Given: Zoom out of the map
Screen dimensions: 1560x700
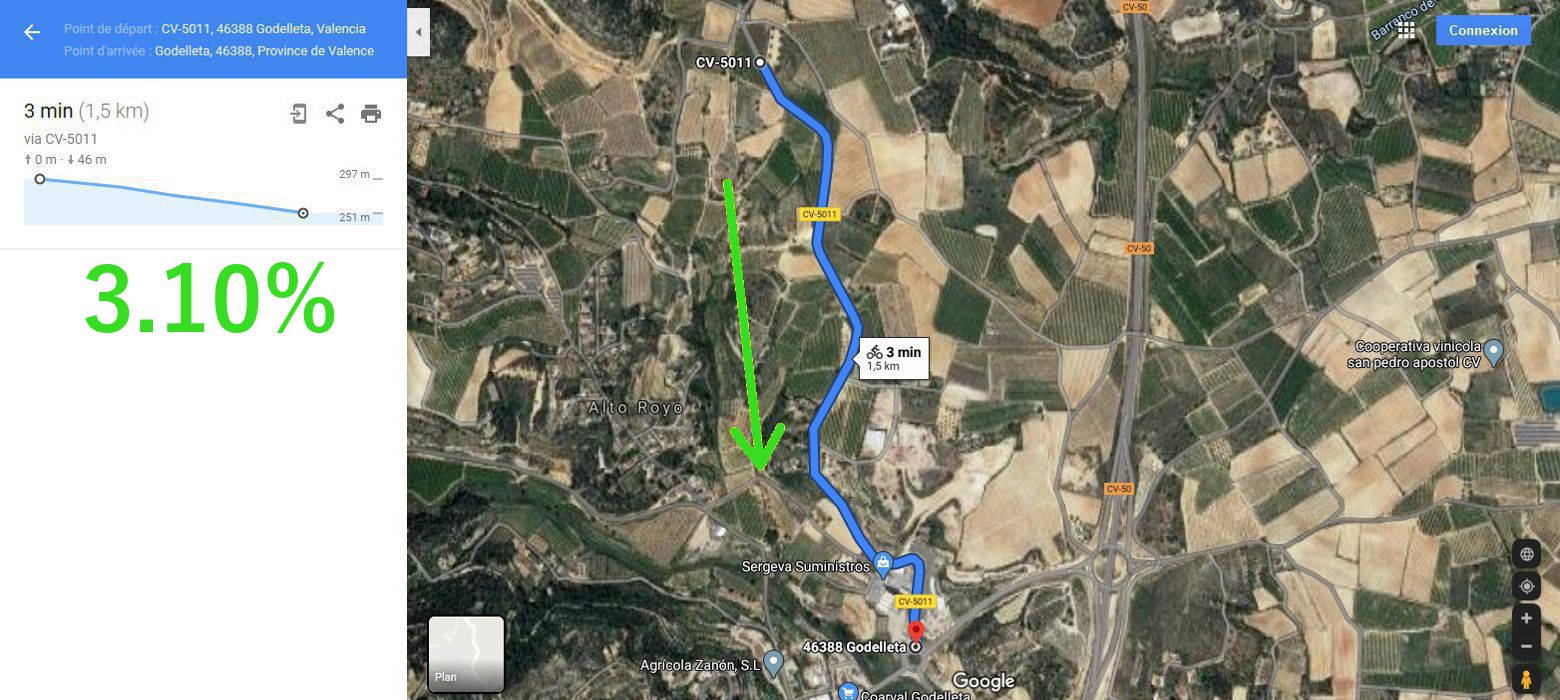Looking at the screenshot, I should pyautogui.click(x=1526, y=647).
